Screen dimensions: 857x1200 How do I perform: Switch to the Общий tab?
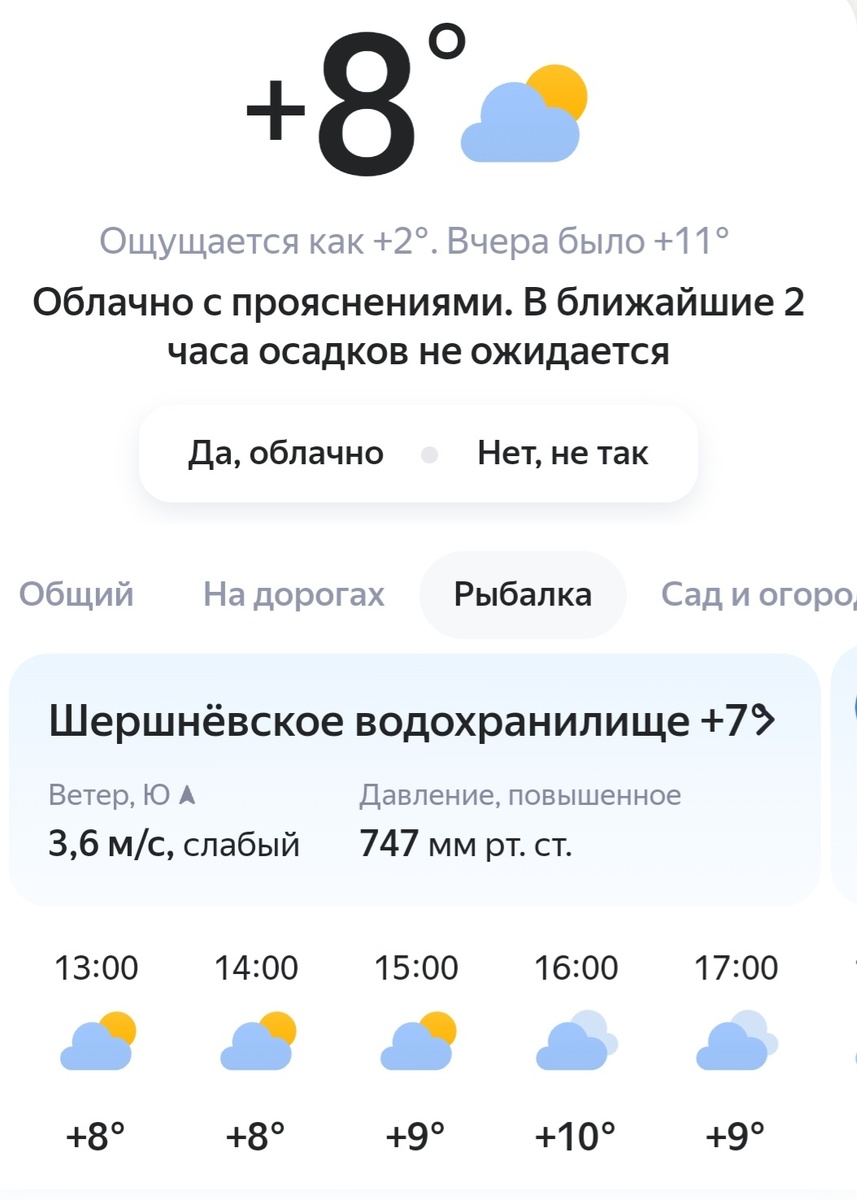tap(77, 594)
